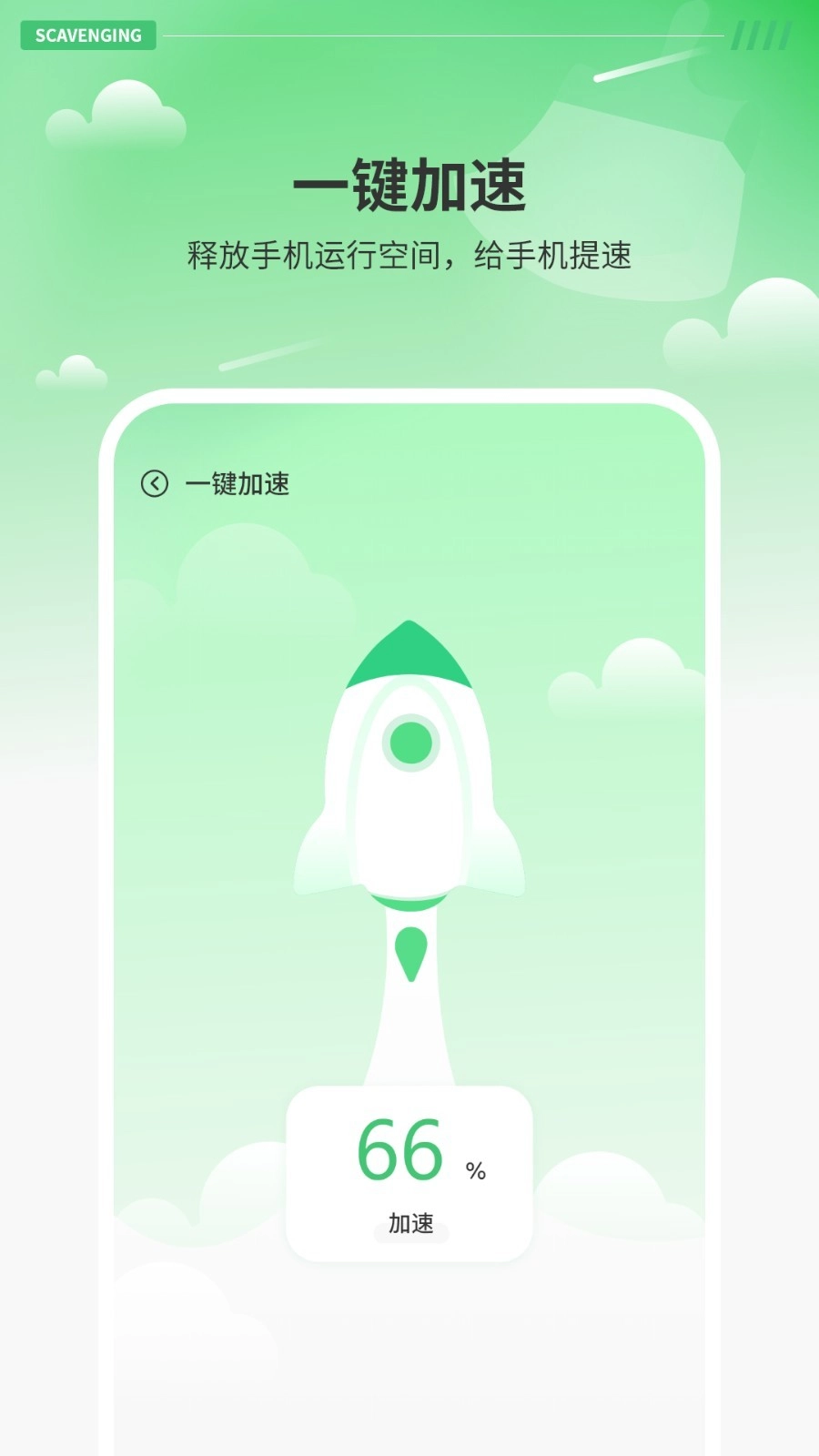Select the 一键加速 header label

click(x=238, y=485)
